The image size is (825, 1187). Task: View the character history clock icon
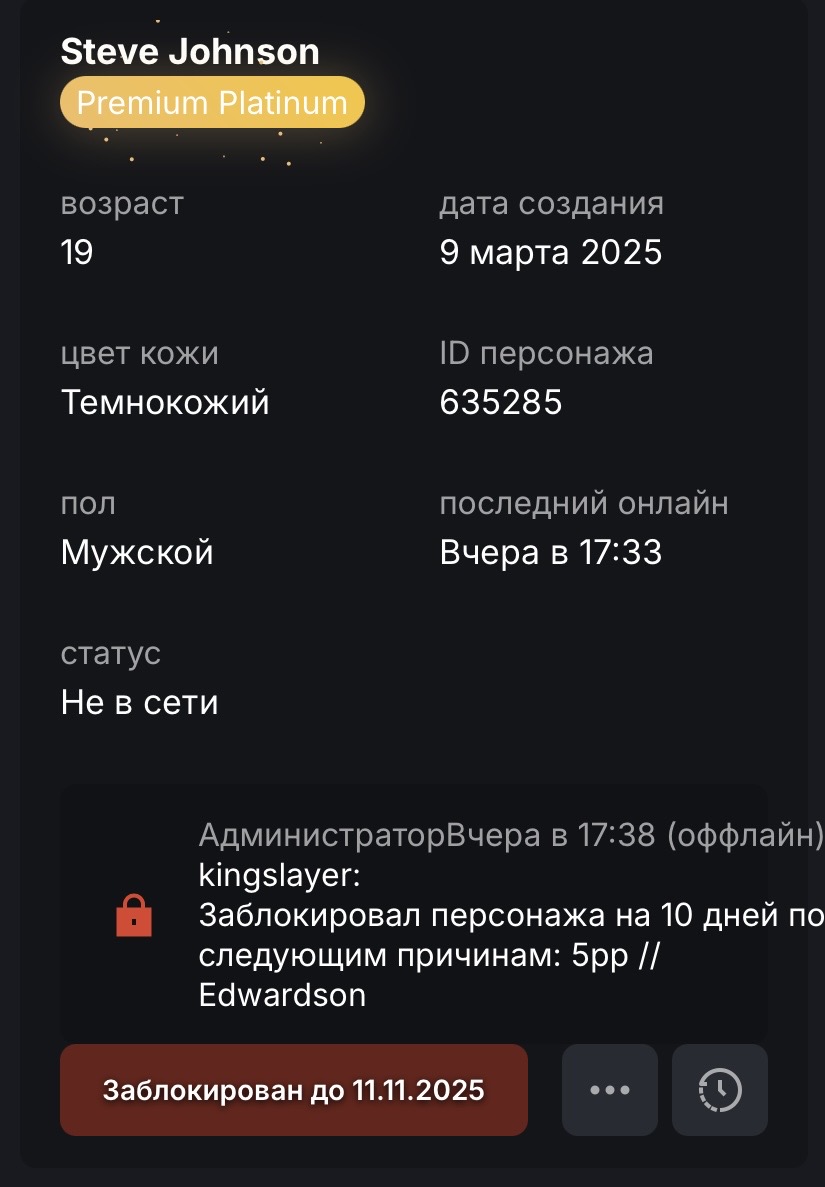[x=720, y=1090]
